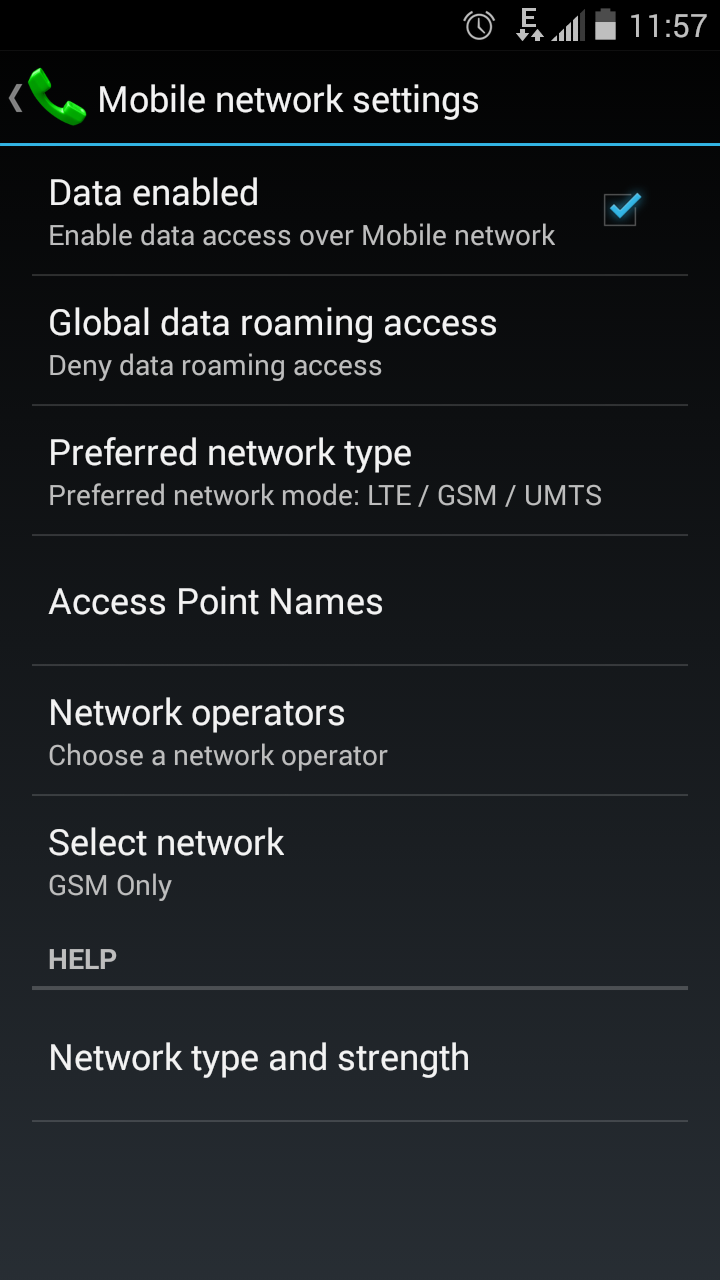The image size is (720, 1280).
Task: Open Preferred network type setting
Action: [x=360, y=471]
